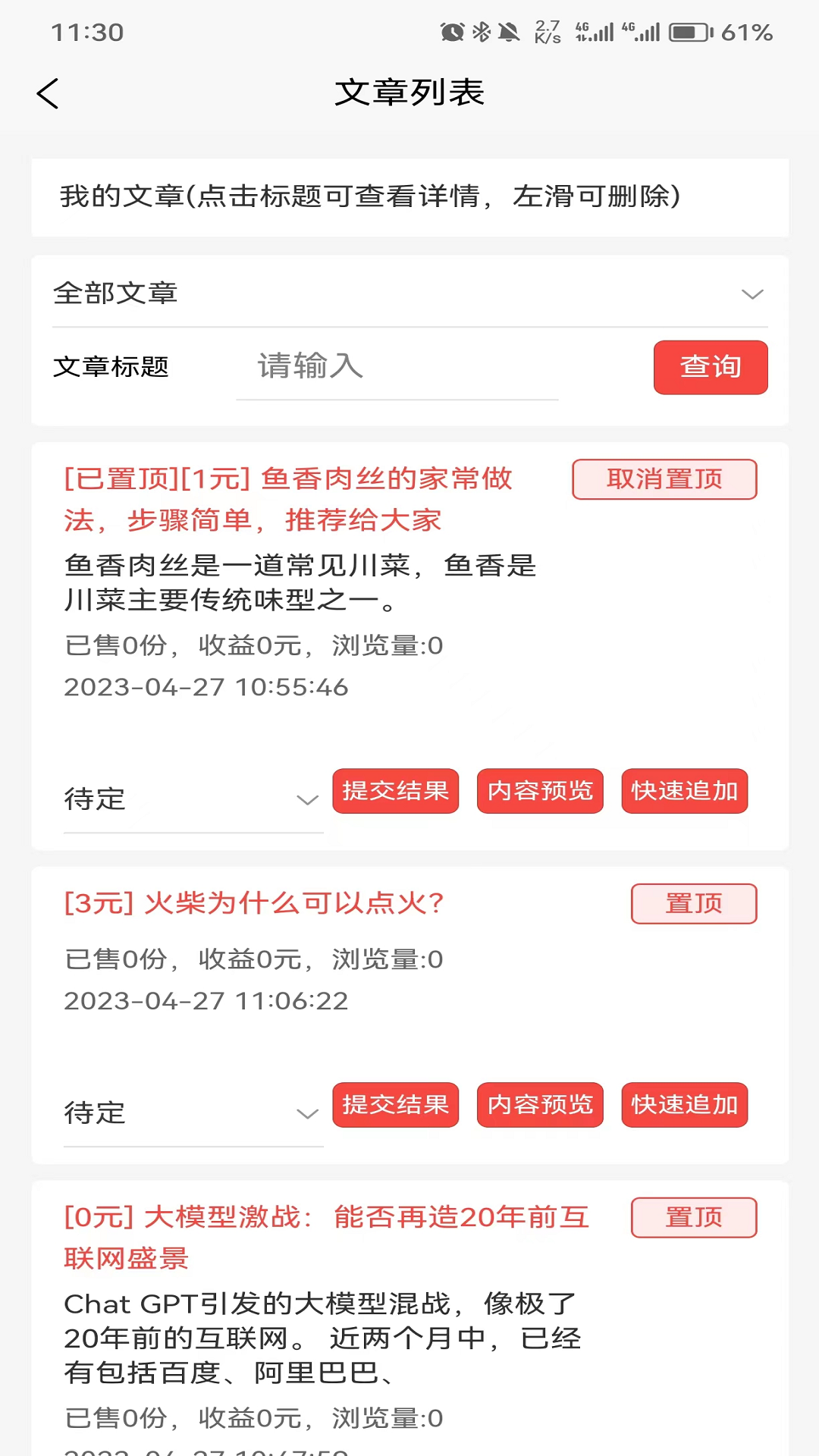Click 提交结果 for the pinned 鱼香肉丝 article

click(395, 791)
